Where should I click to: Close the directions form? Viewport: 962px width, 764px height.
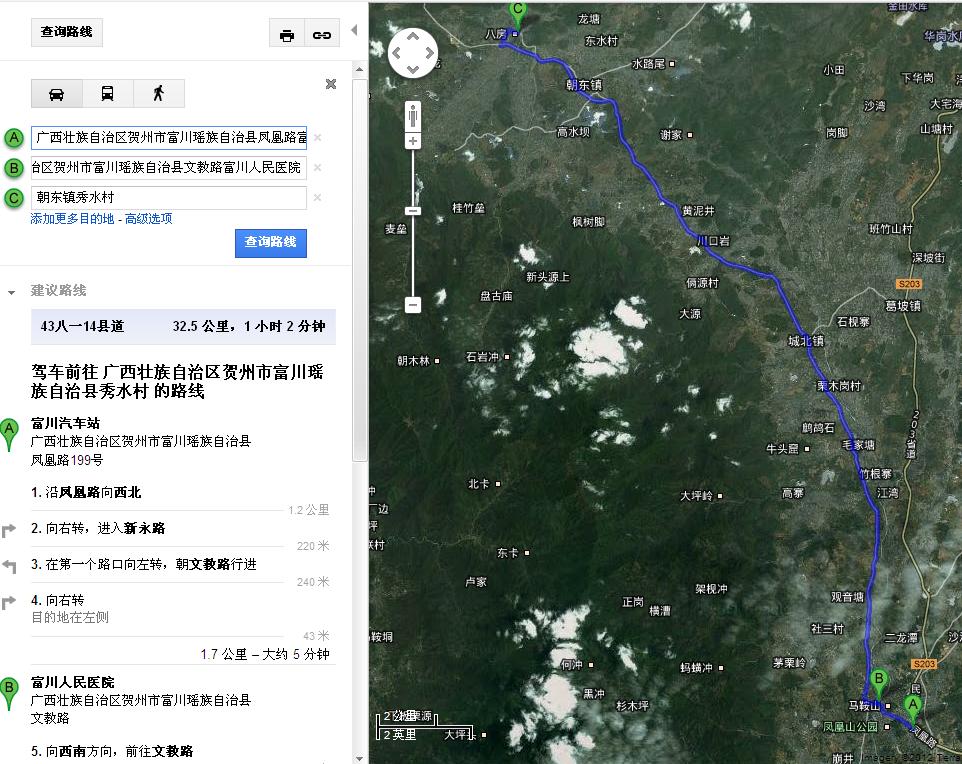point(331,84)
